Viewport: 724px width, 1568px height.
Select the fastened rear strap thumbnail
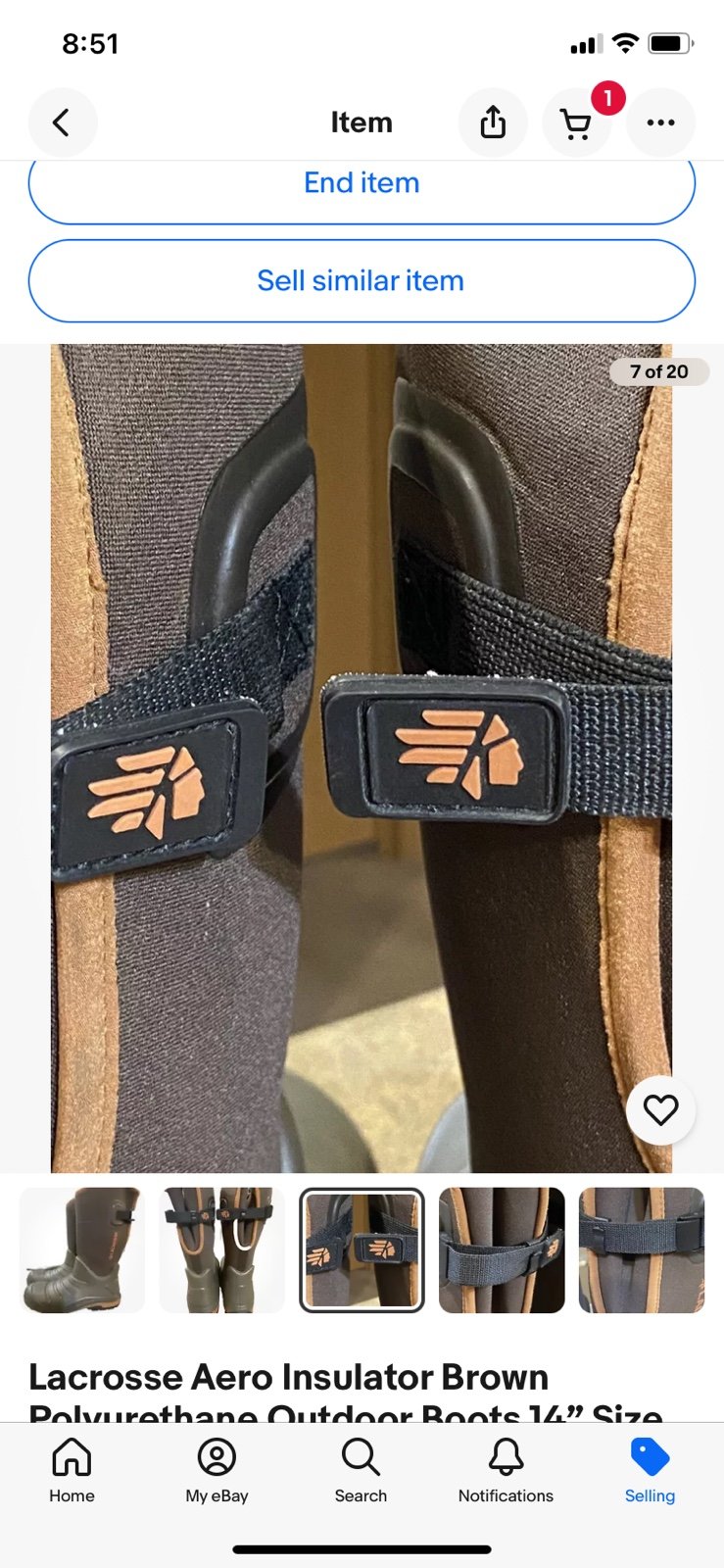point(502,1250)
